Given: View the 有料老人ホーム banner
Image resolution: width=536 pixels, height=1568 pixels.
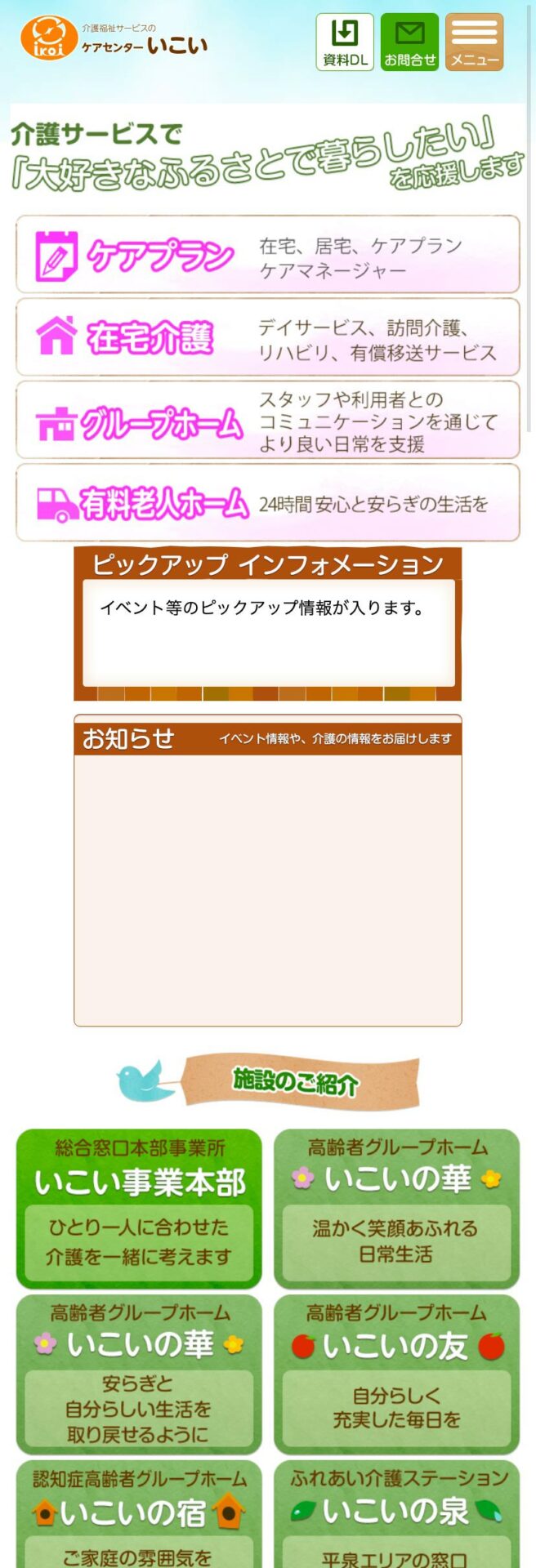Looking at the screenshot, I should 268,502.
